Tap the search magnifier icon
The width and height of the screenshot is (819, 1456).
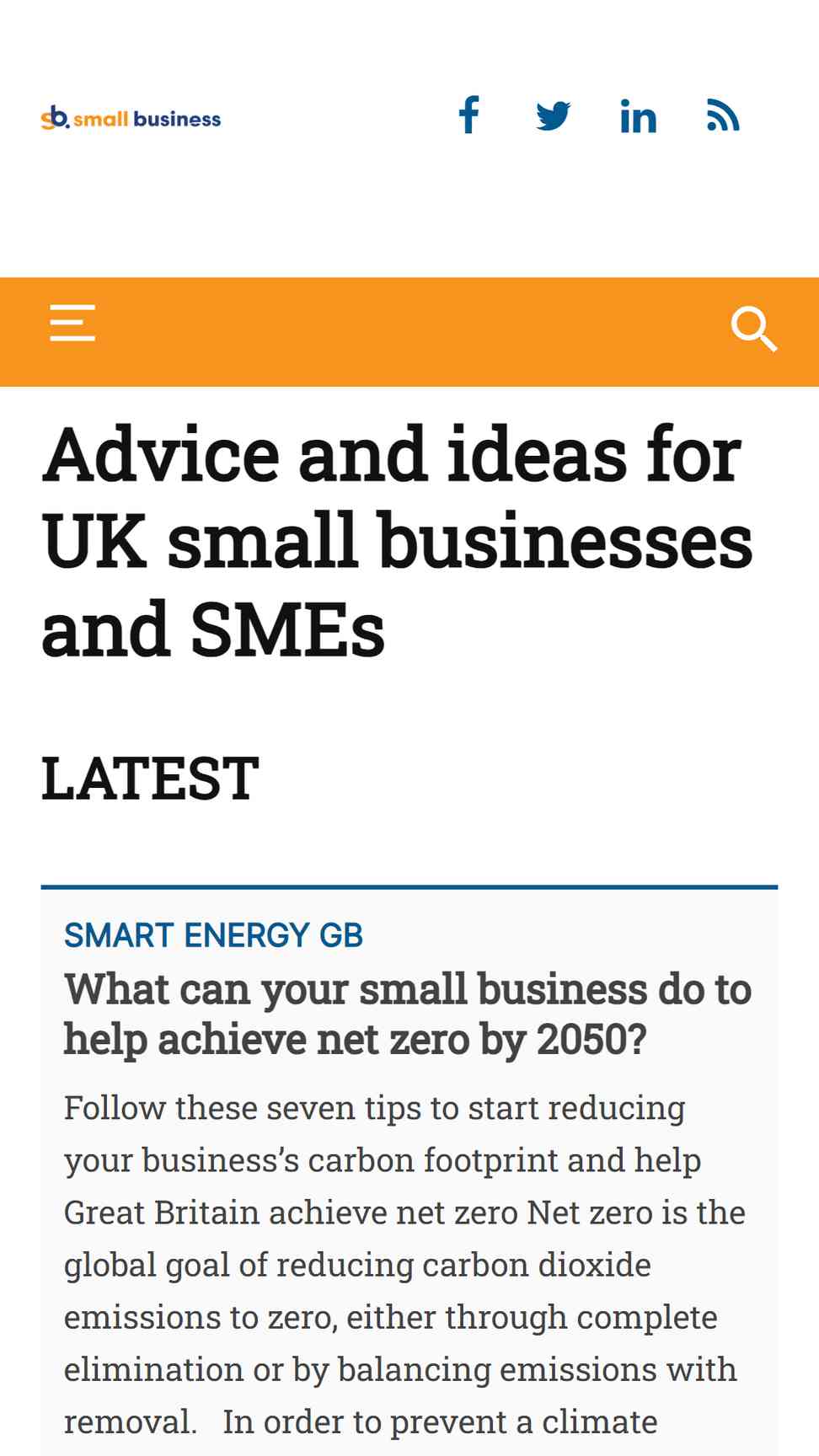[753, 329]
